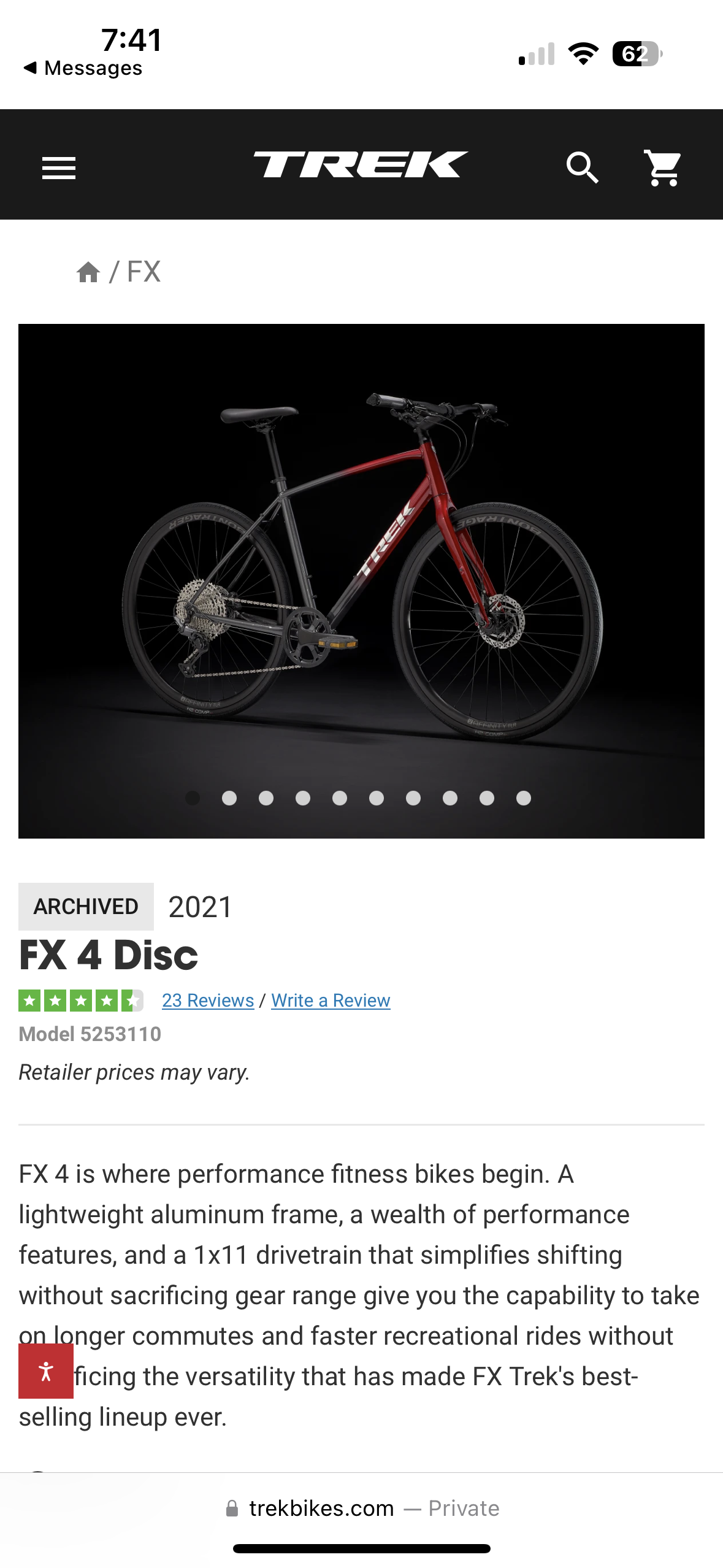Image resolution: width=723 pixels, height=1568 pixels.
Task: Tap the fifth image carousel dot
Action: coord(340,797)
